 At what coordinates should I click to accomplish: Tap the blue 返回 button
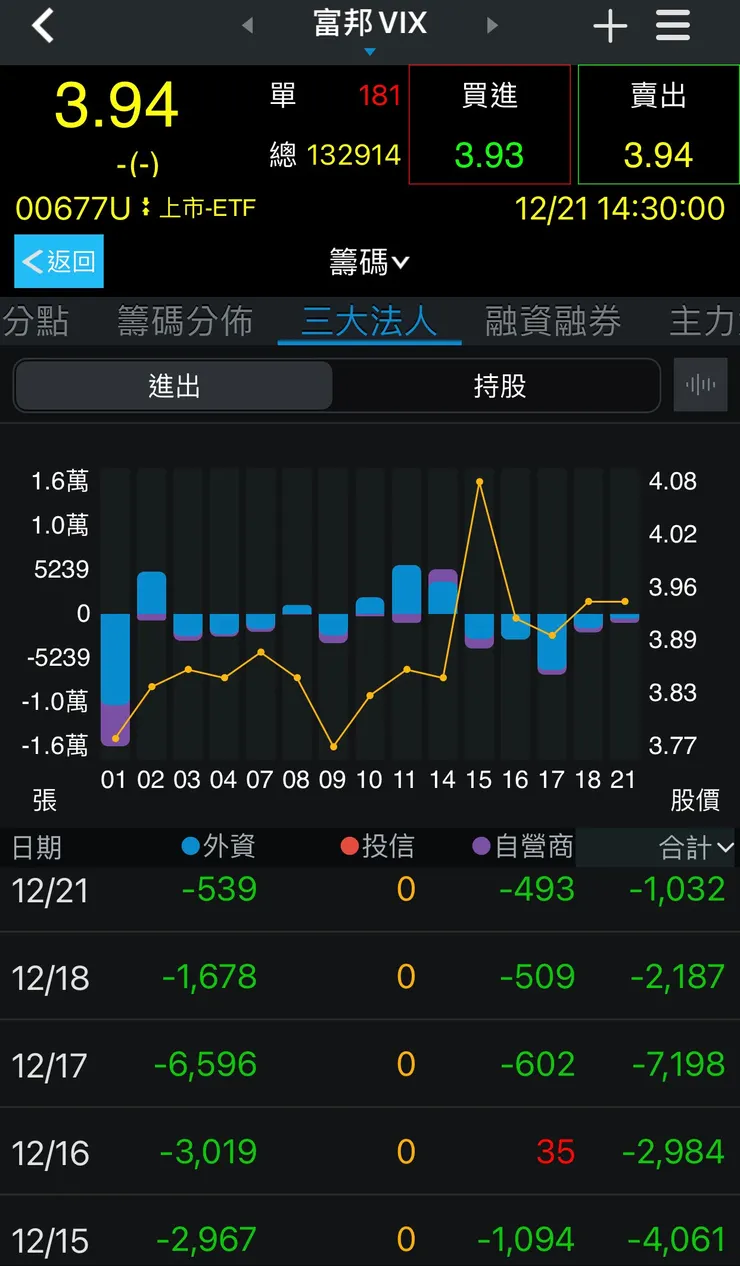(x=58, y=261)
